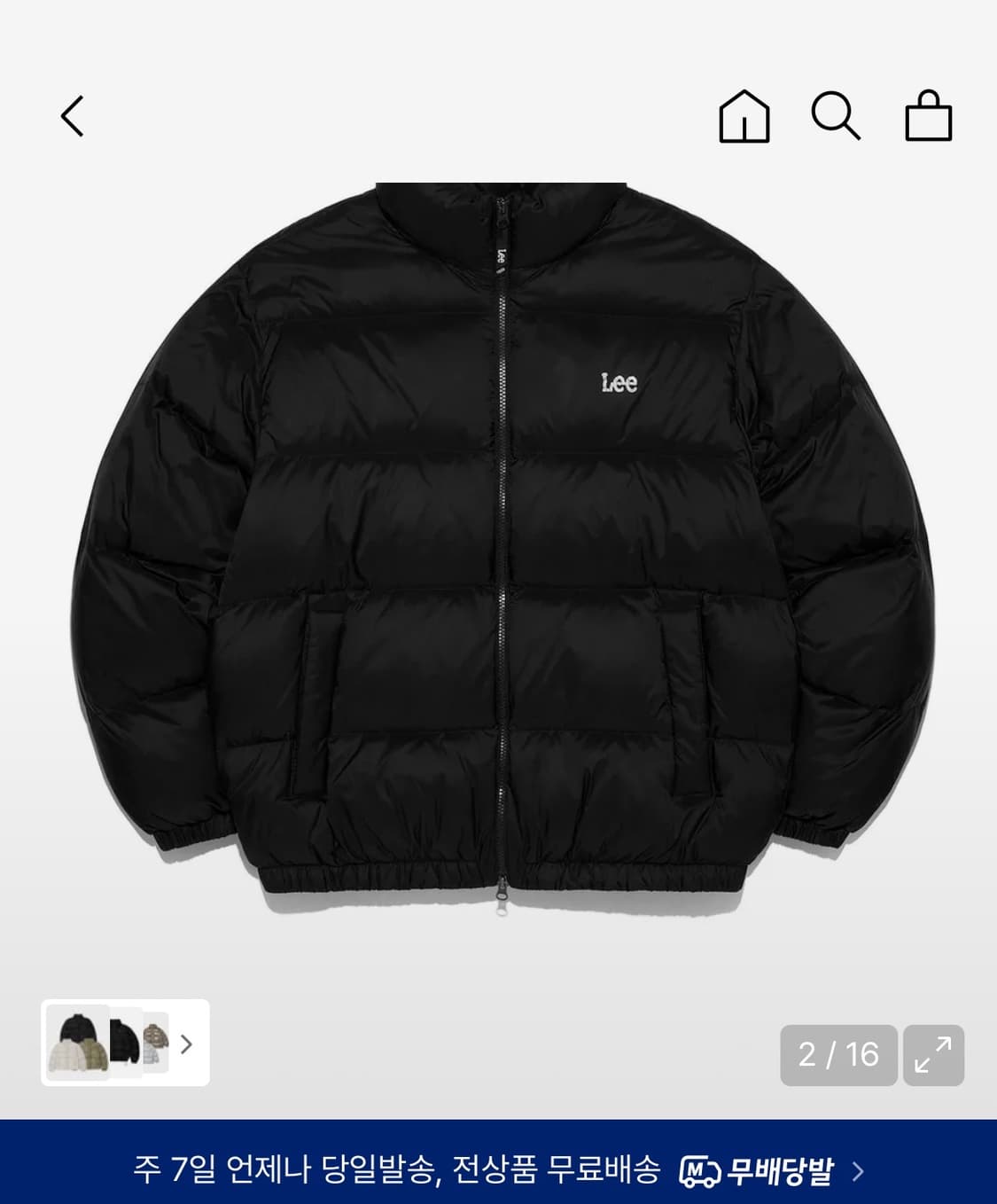The image size is (997, 1204).
Task: View your shopping bag
Action: (928, 115)
